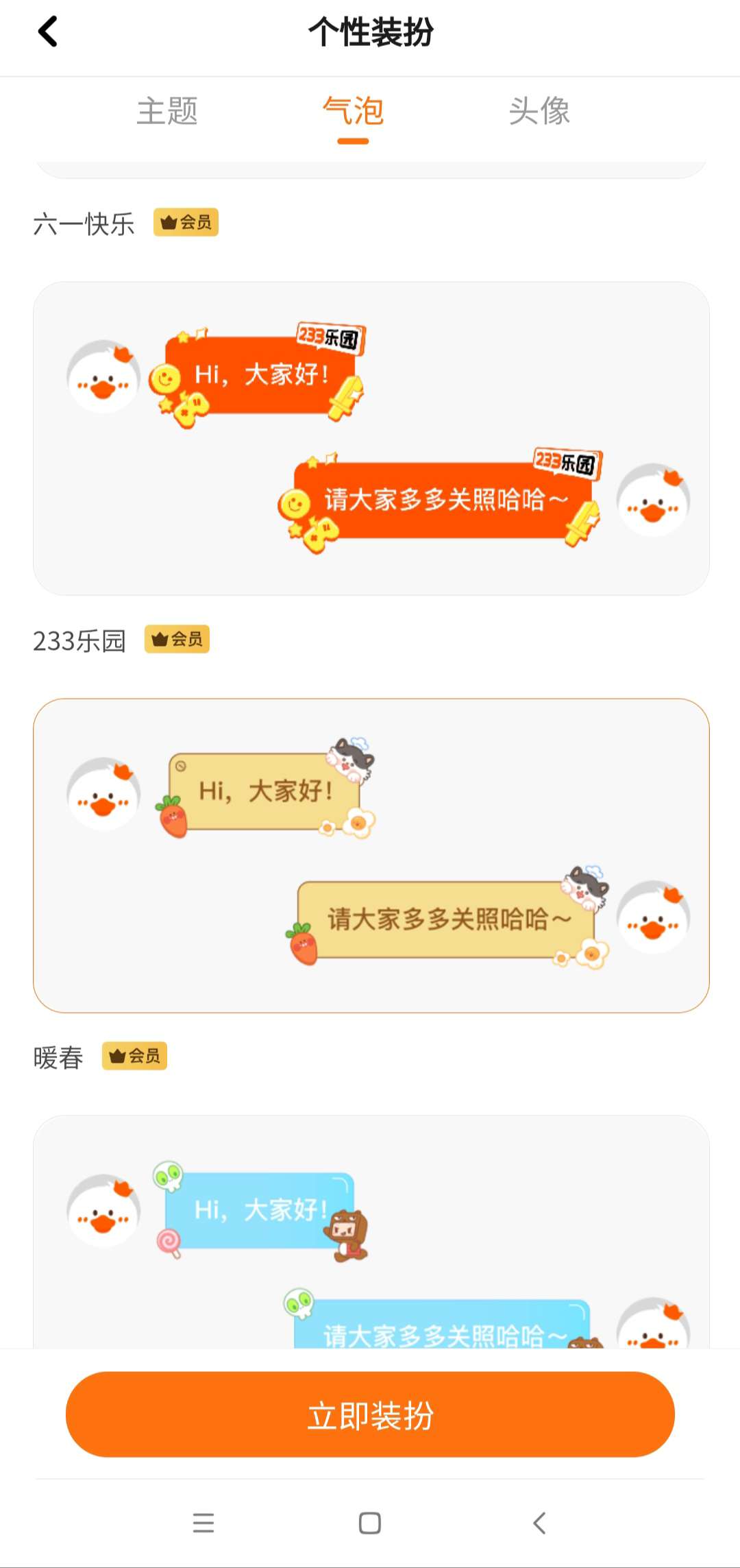
Task: Go back from 个性装扮 page
Action: pos(47,32)
